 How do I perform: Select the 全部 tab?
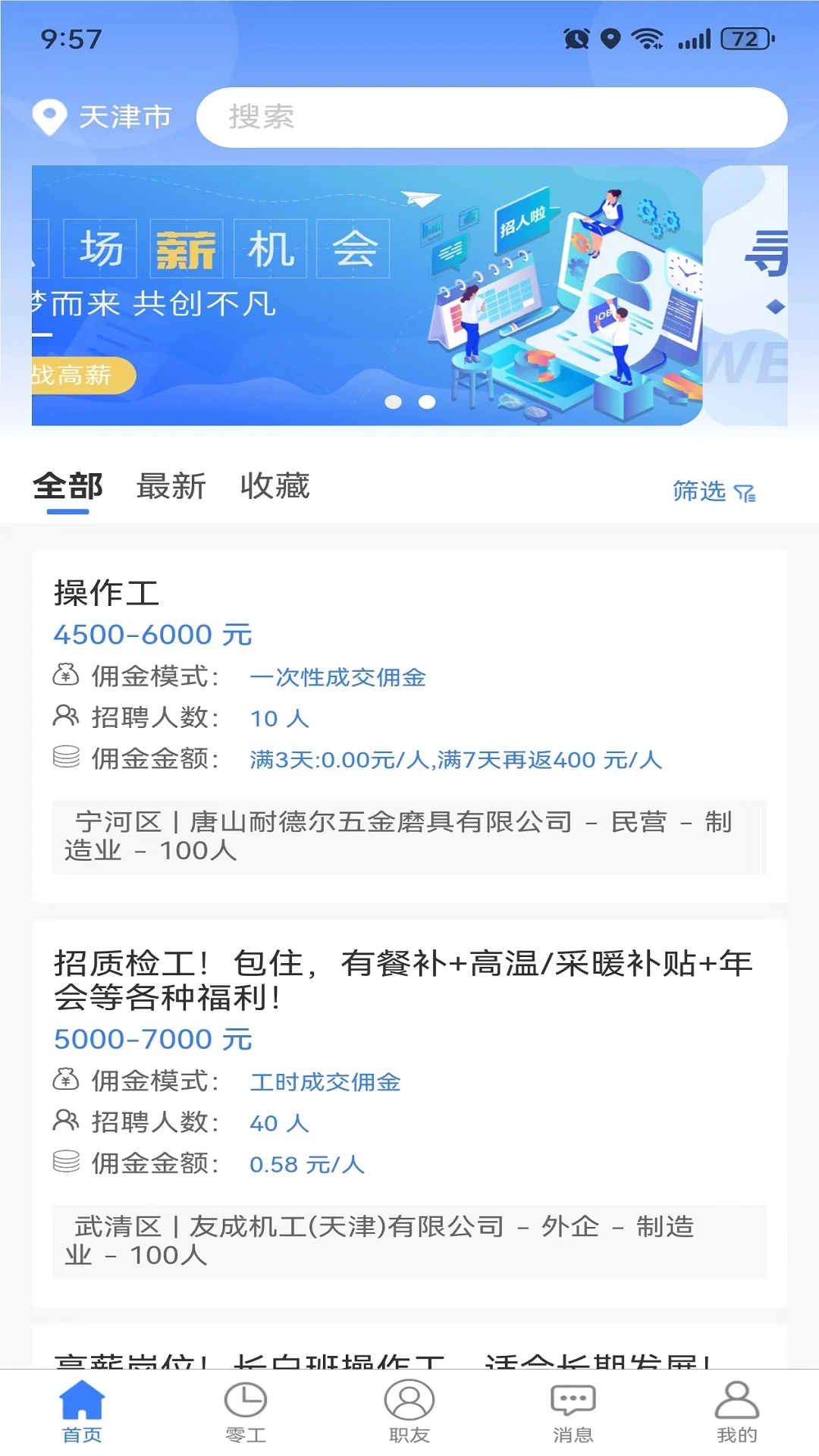(67, 486)
